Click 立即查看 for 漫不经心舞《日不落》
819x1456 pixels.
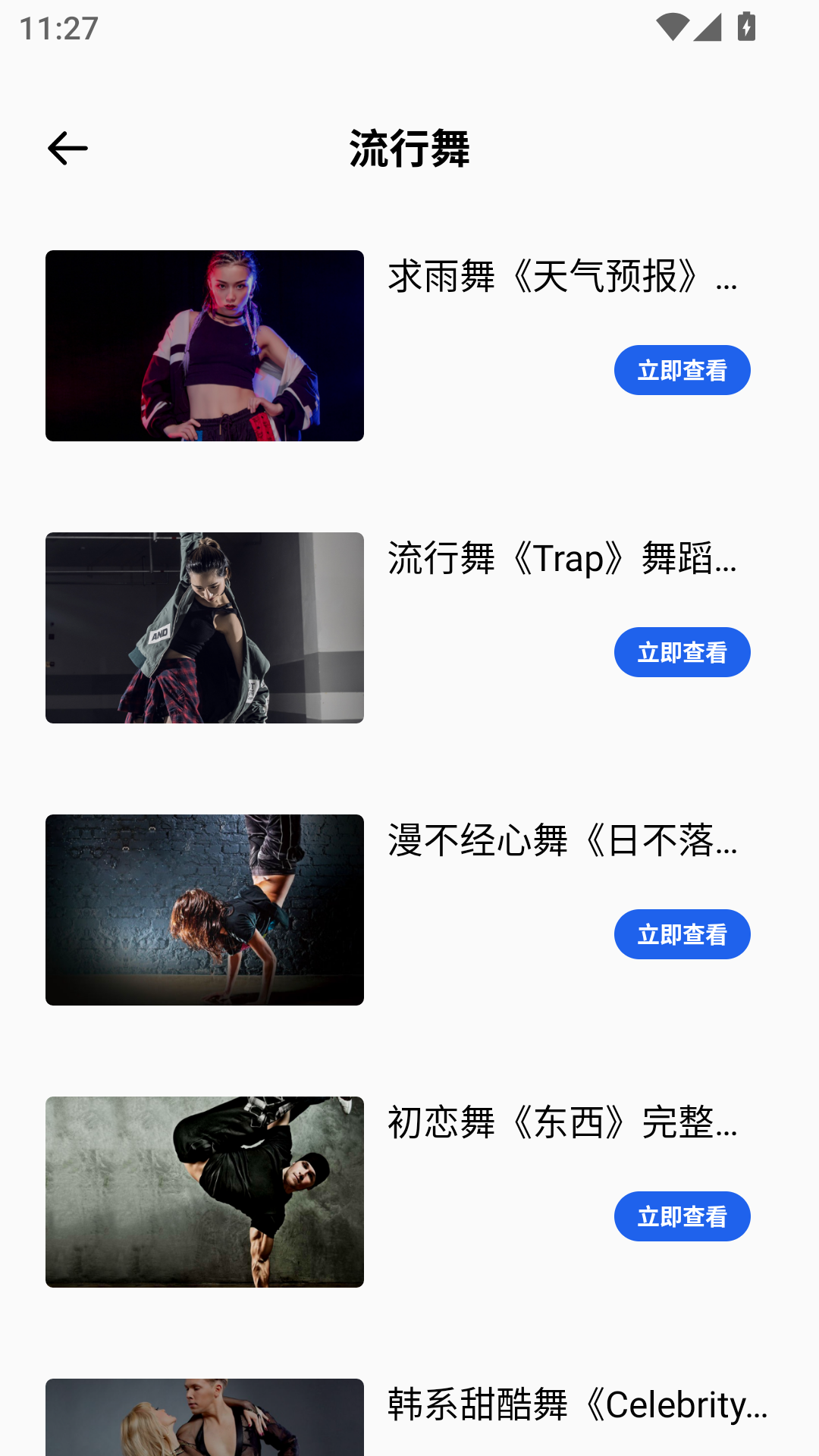[682, 934]
